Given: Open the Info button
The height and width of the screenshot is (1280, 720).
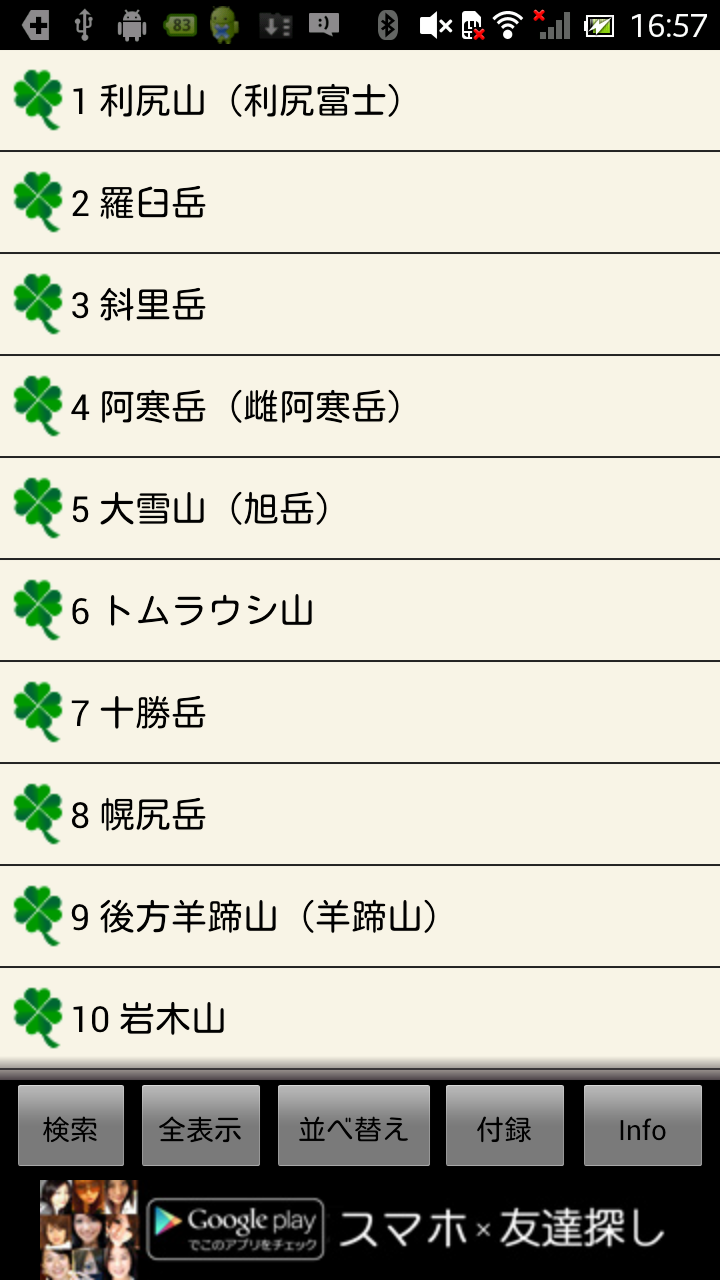Looking at the screenshot, I should [x=642, y=1126].
